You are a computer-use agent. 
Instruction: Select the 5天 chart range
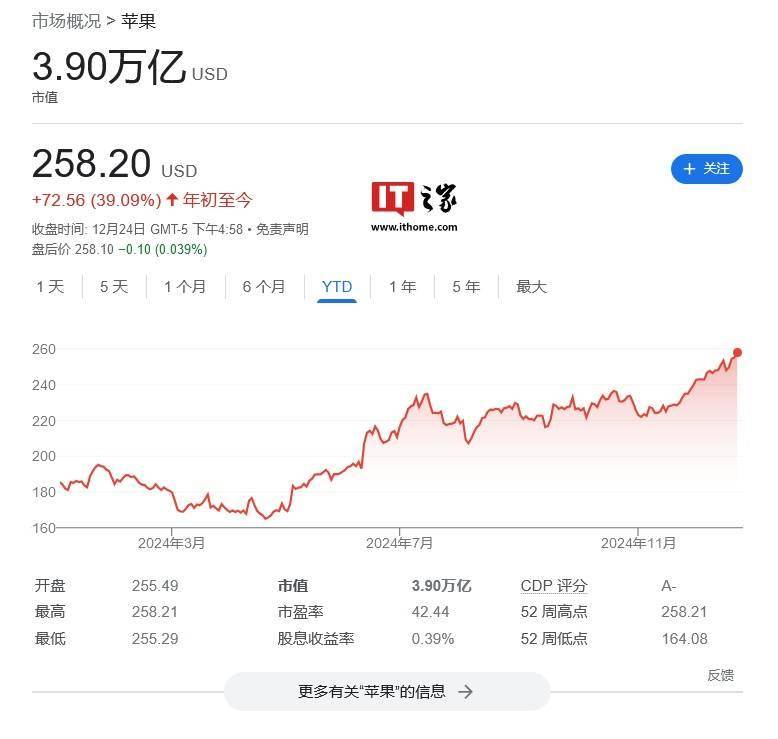(114, 287)
